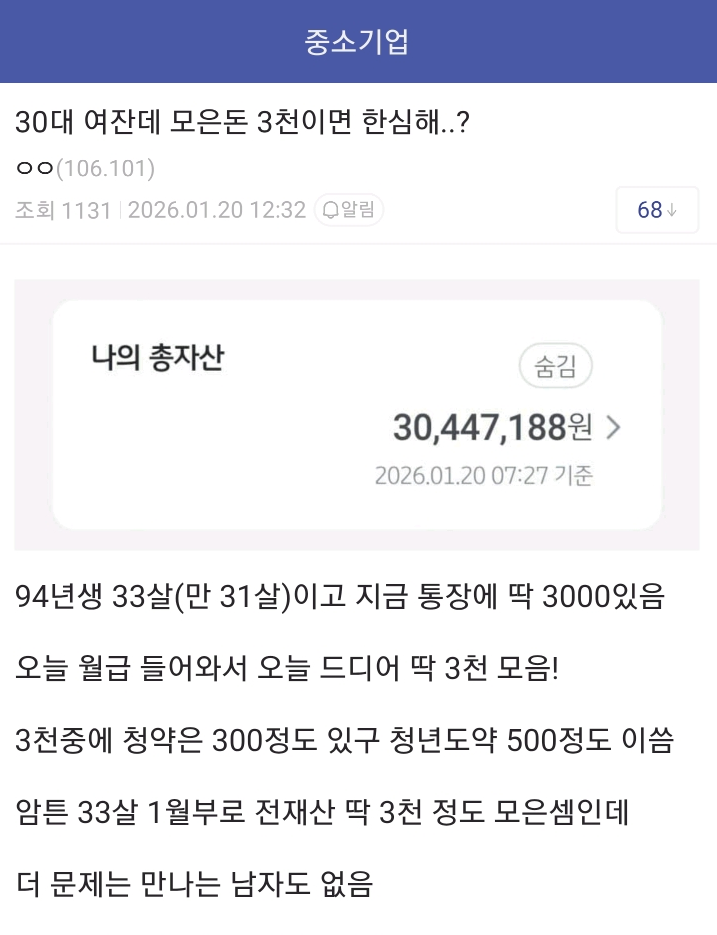View the author ㅇㅇ(106.101) posts
The image size is (717, 935).
[86, 168]
